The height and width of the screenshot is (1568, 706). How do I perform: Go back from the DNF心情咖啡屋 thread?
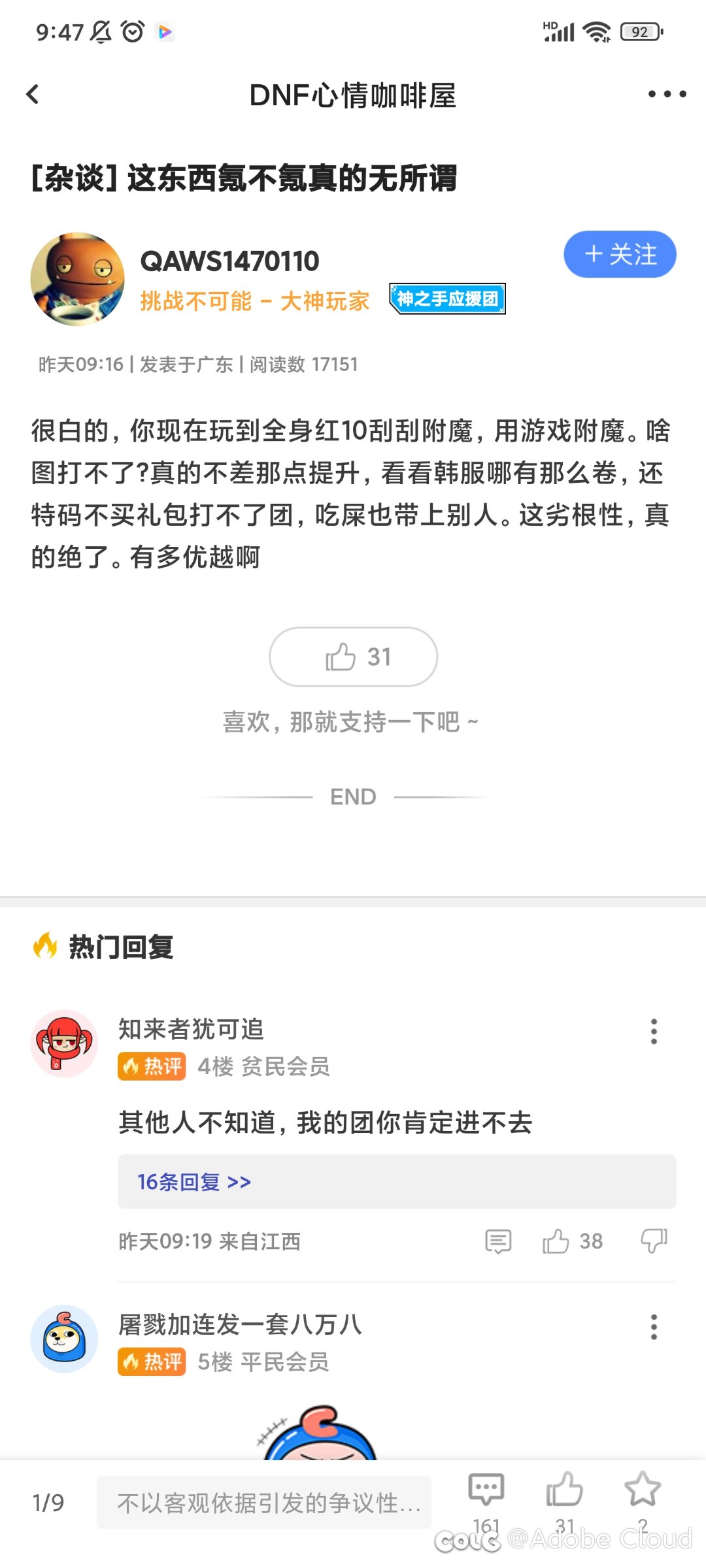(33, 95)
